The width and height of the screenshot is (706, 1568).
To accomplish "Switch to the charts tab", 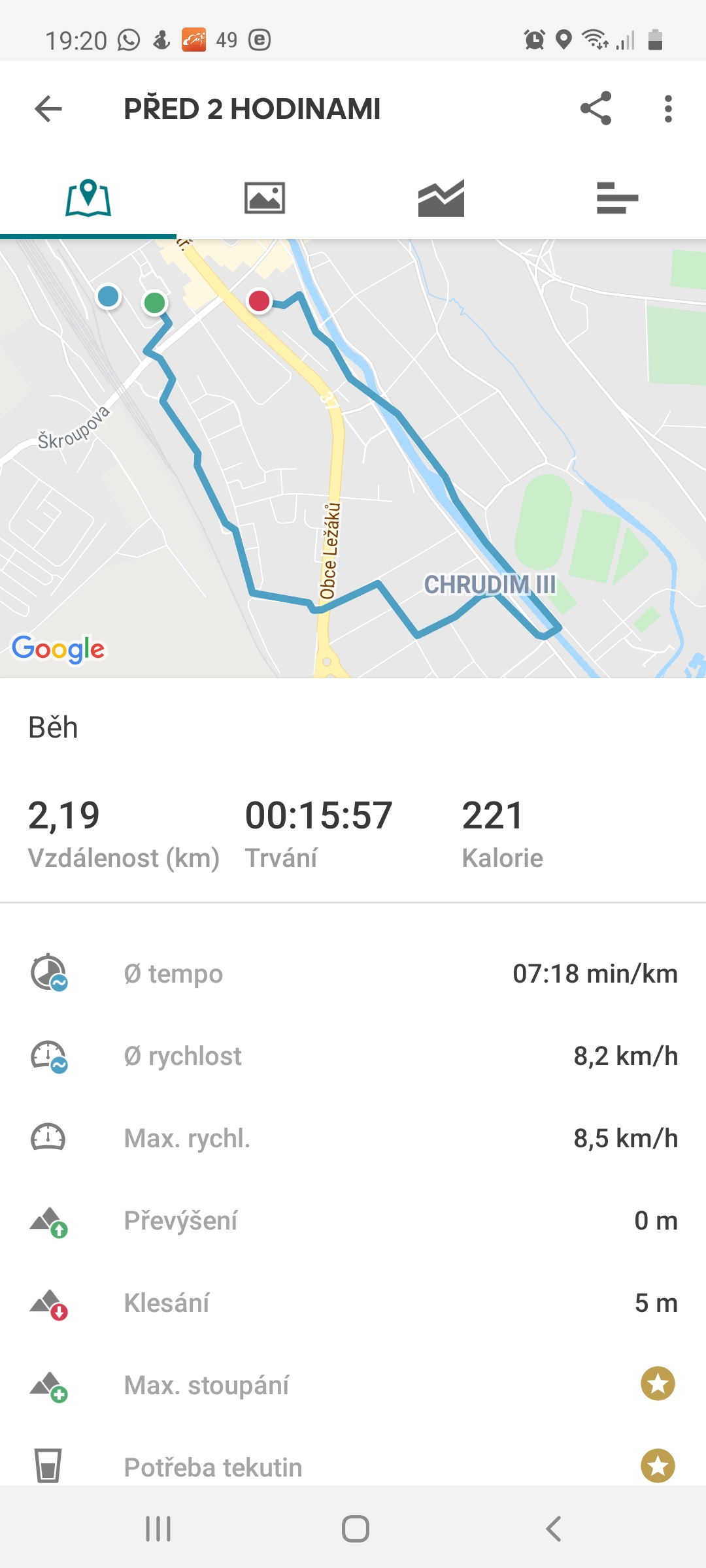I will pyautogui.click(x=441, y=197).
